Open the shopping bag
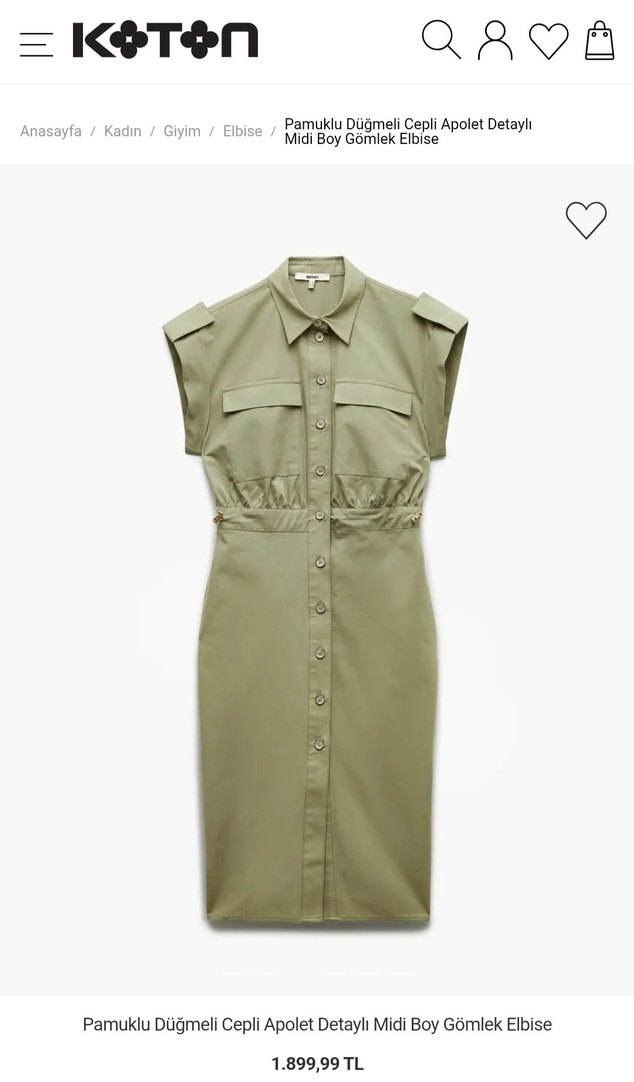 click(x=600, y=41)
